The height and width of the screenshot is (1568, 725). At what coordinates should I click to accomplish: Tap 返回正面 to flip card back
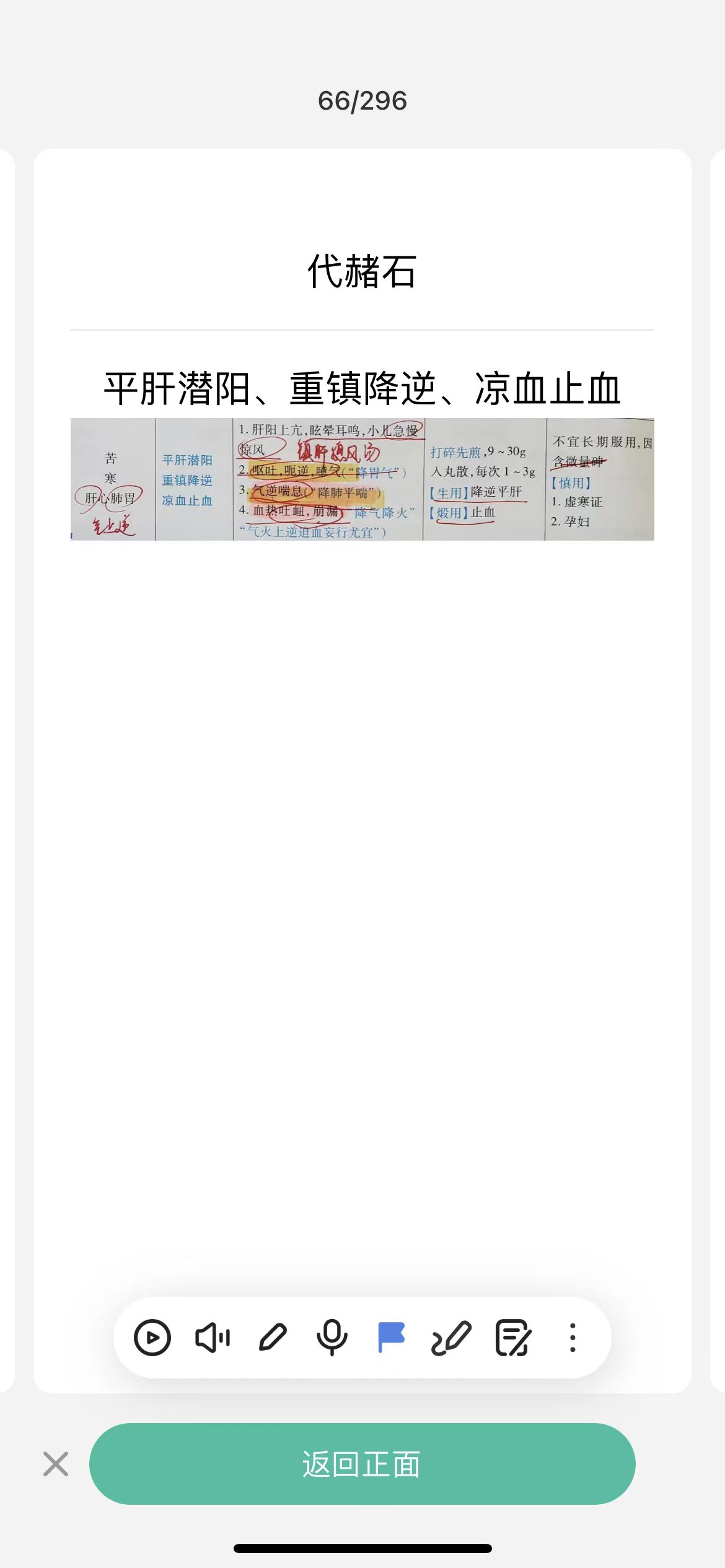[x=362, y=1464]
